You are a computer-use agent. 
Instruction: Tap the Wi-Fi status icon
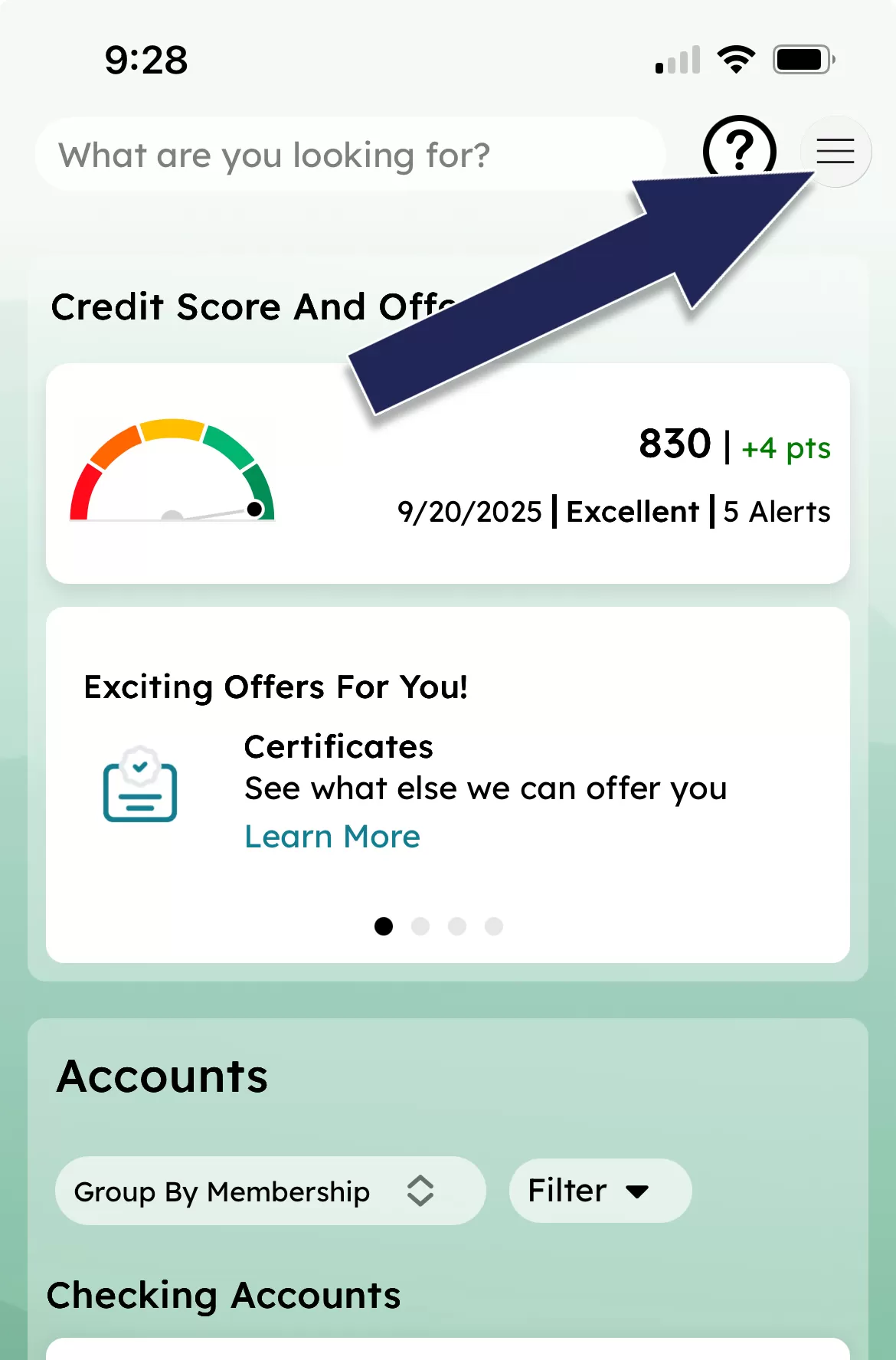click(736, 57)
